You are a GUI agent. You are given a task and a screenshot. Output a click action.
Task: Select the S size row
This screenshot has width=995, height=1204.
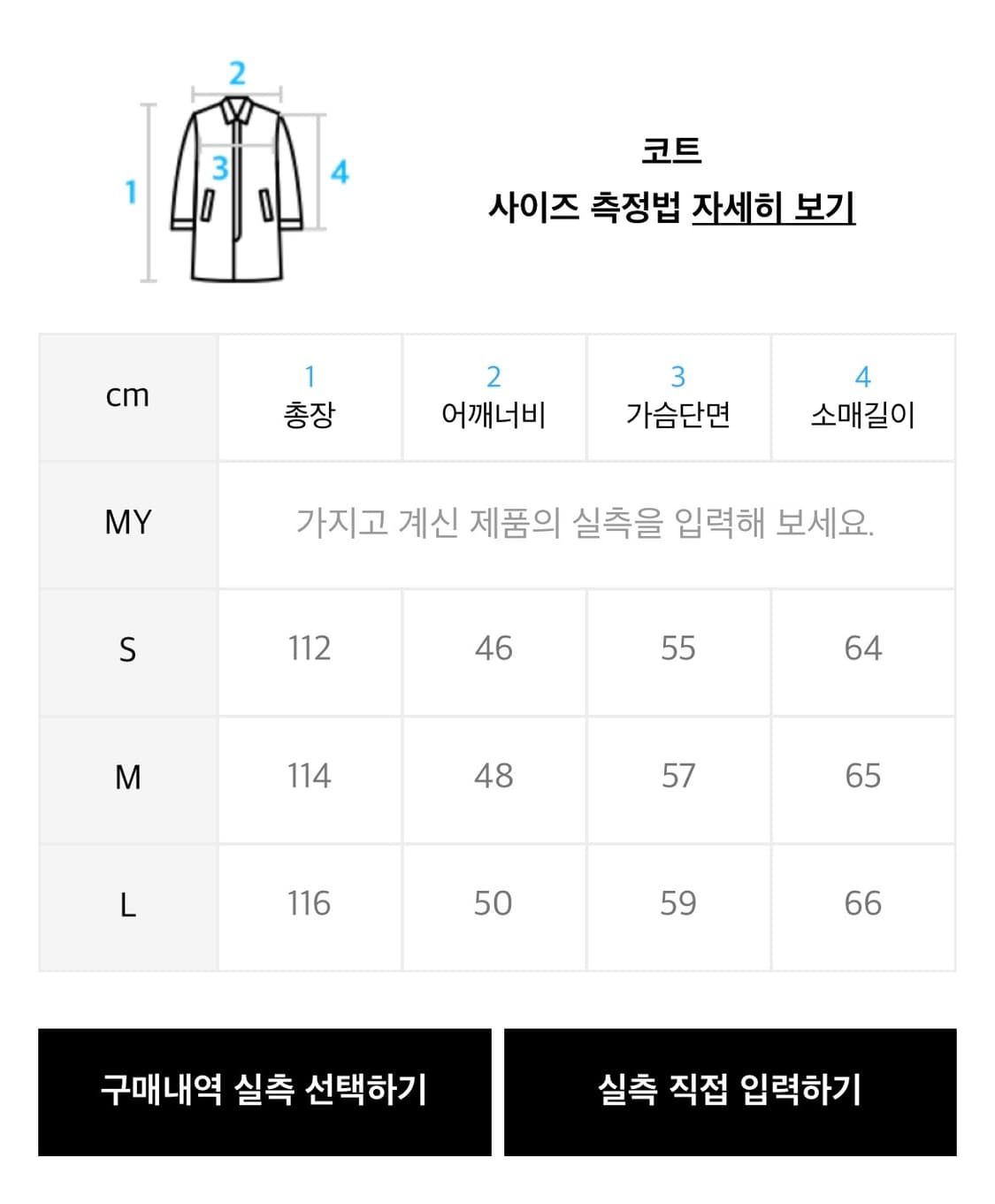click(x=128, y=648)
